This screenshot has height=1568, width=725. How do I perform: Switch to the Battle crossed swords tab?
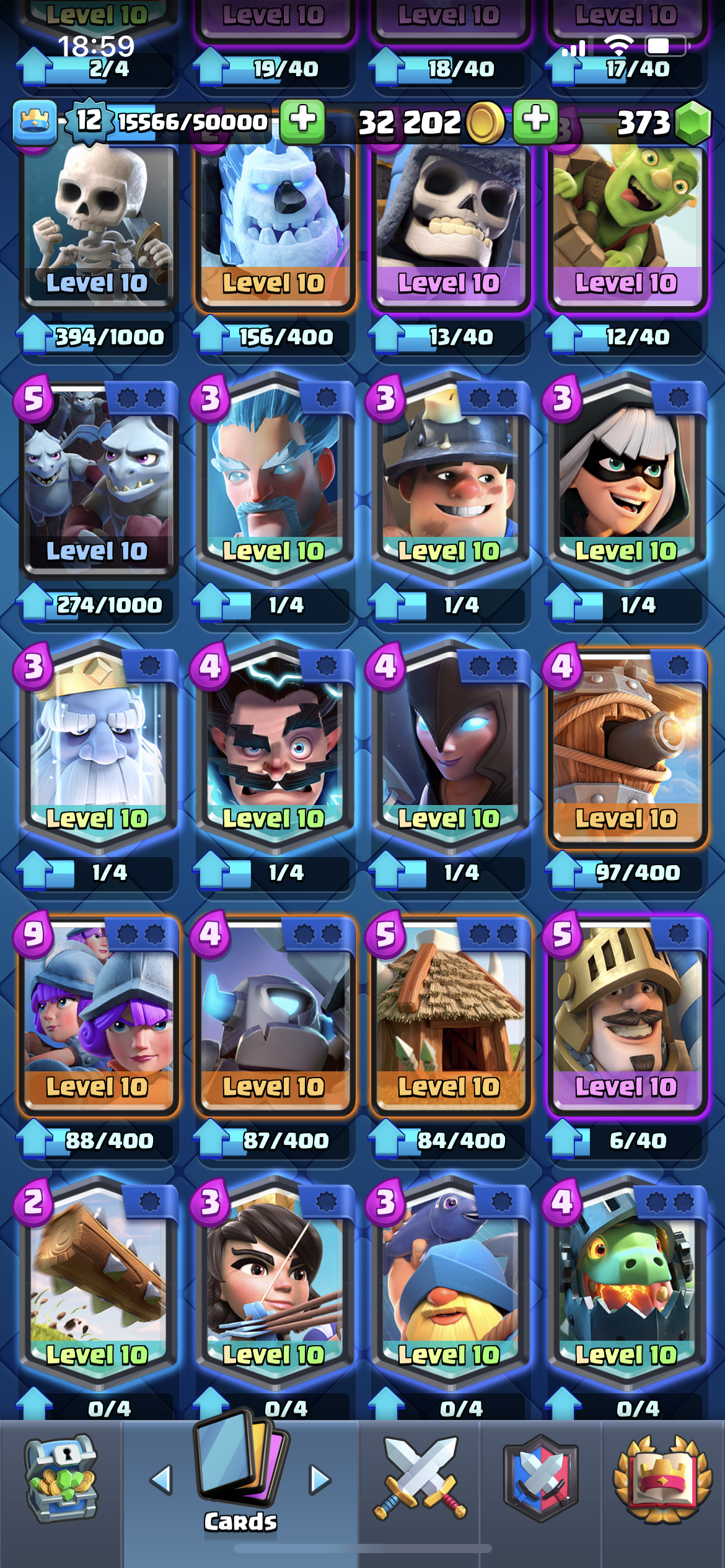pyautogui.click(x=420, y=1478)
